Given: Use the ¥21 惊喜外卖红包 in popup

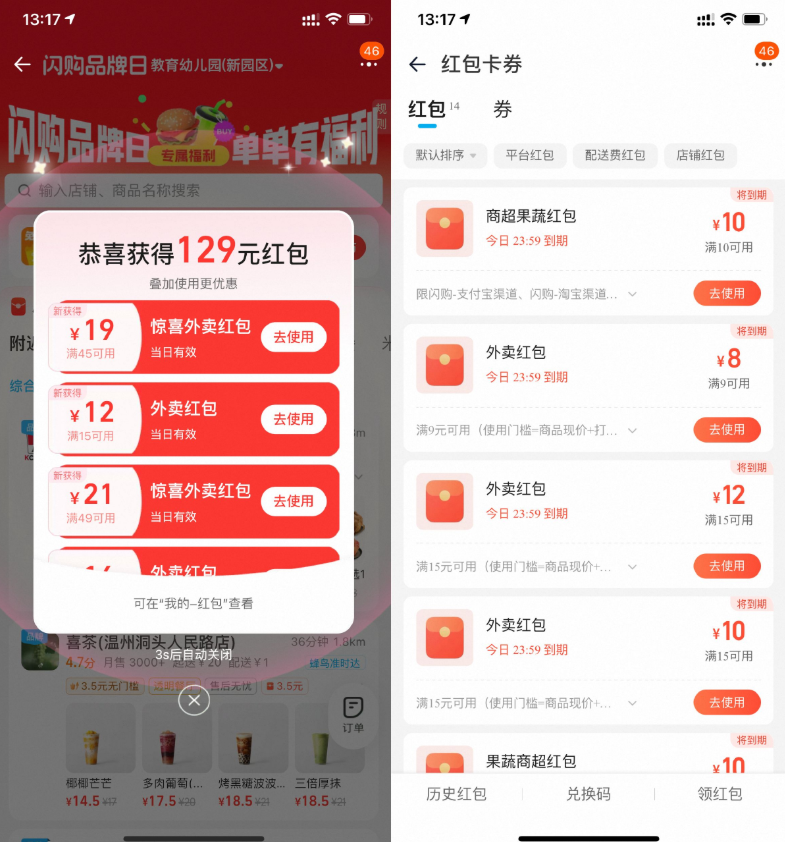Looking at the screenshot, I should coord(293,501).
